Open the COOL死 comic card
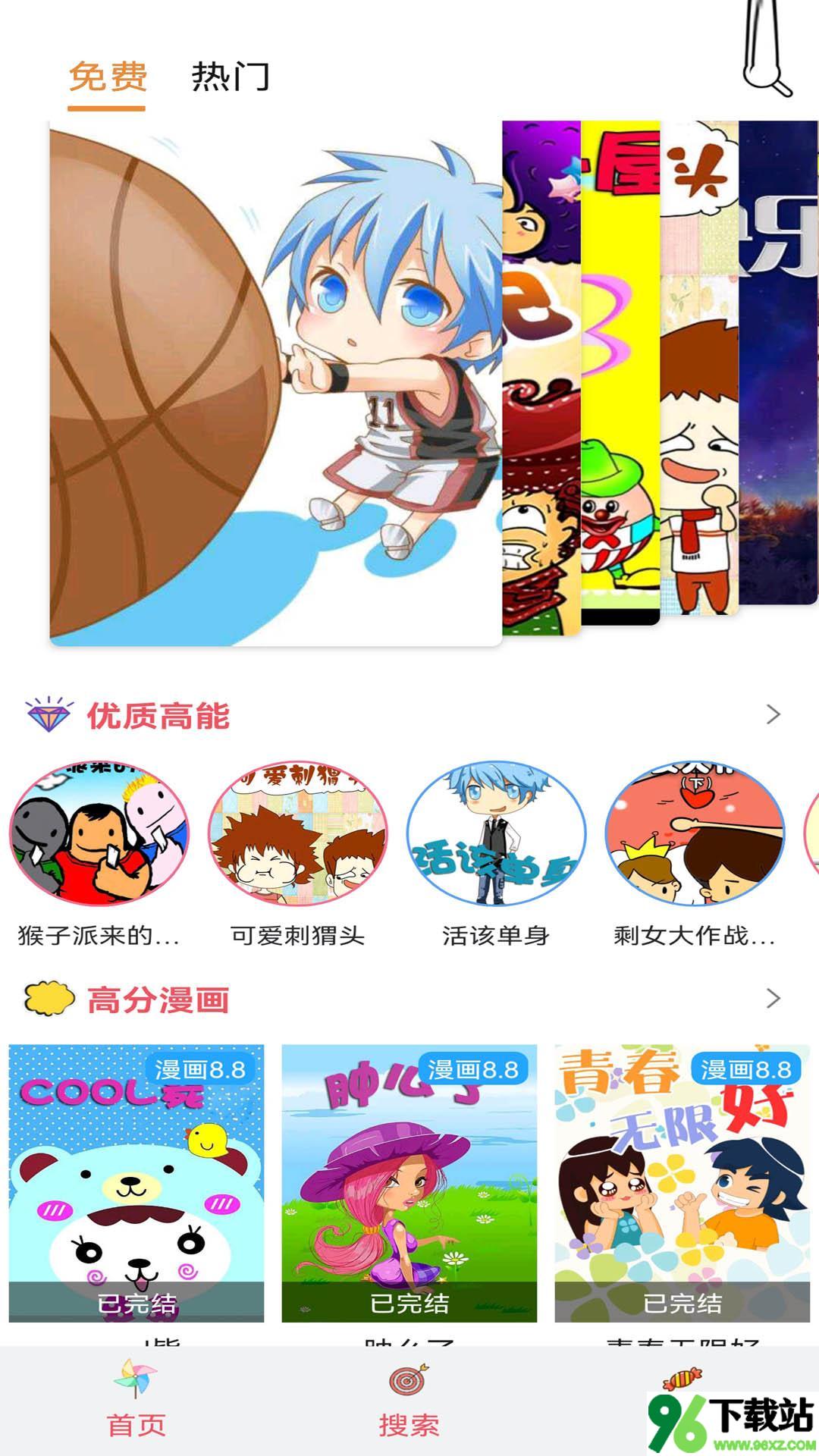819x1456 pixels. click(136, 1183)
